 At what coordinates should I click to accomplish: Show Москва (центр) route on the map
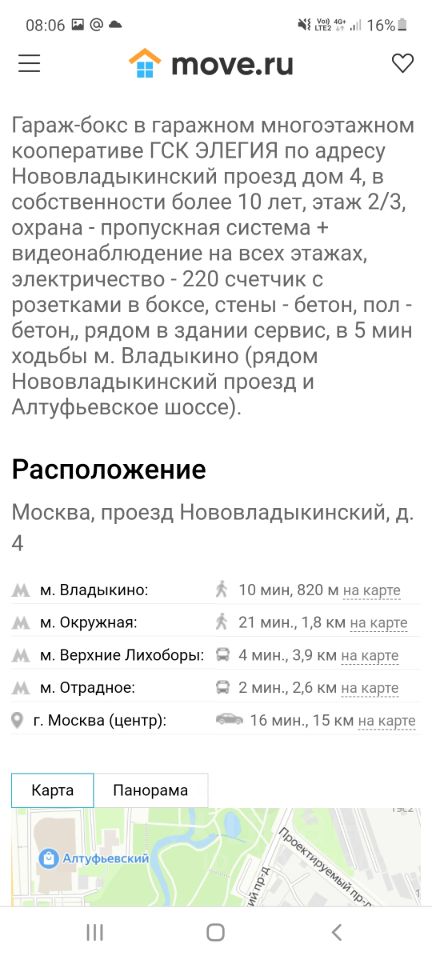(387, 721)
